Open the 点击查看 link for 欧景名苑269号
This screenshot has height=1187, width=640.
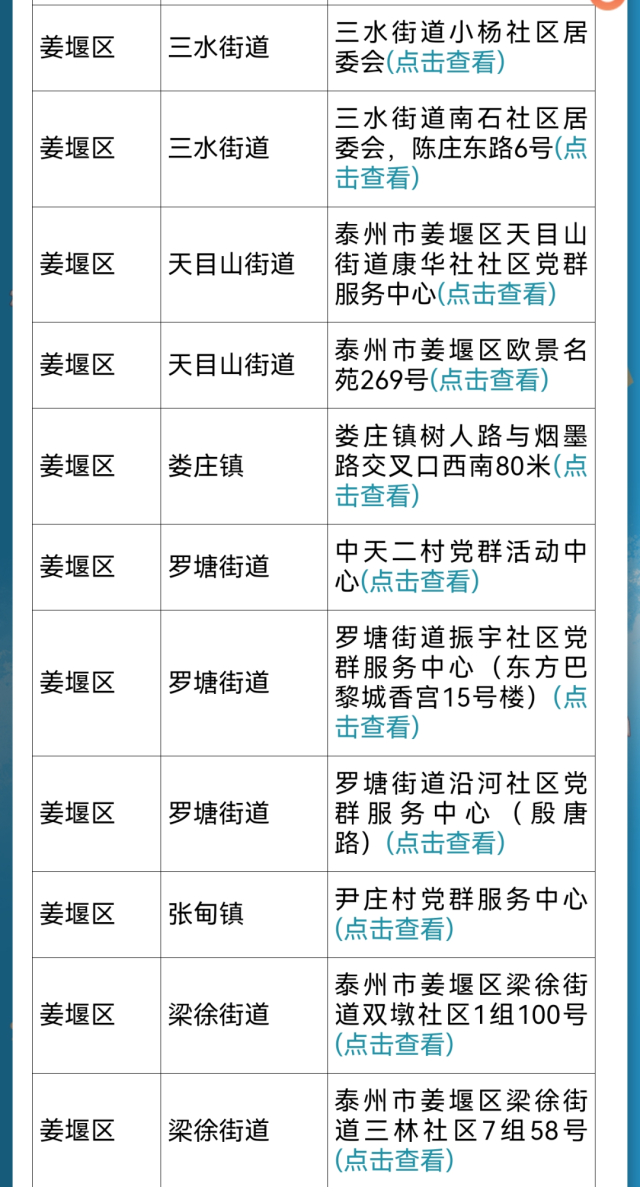tap(489, 380)
